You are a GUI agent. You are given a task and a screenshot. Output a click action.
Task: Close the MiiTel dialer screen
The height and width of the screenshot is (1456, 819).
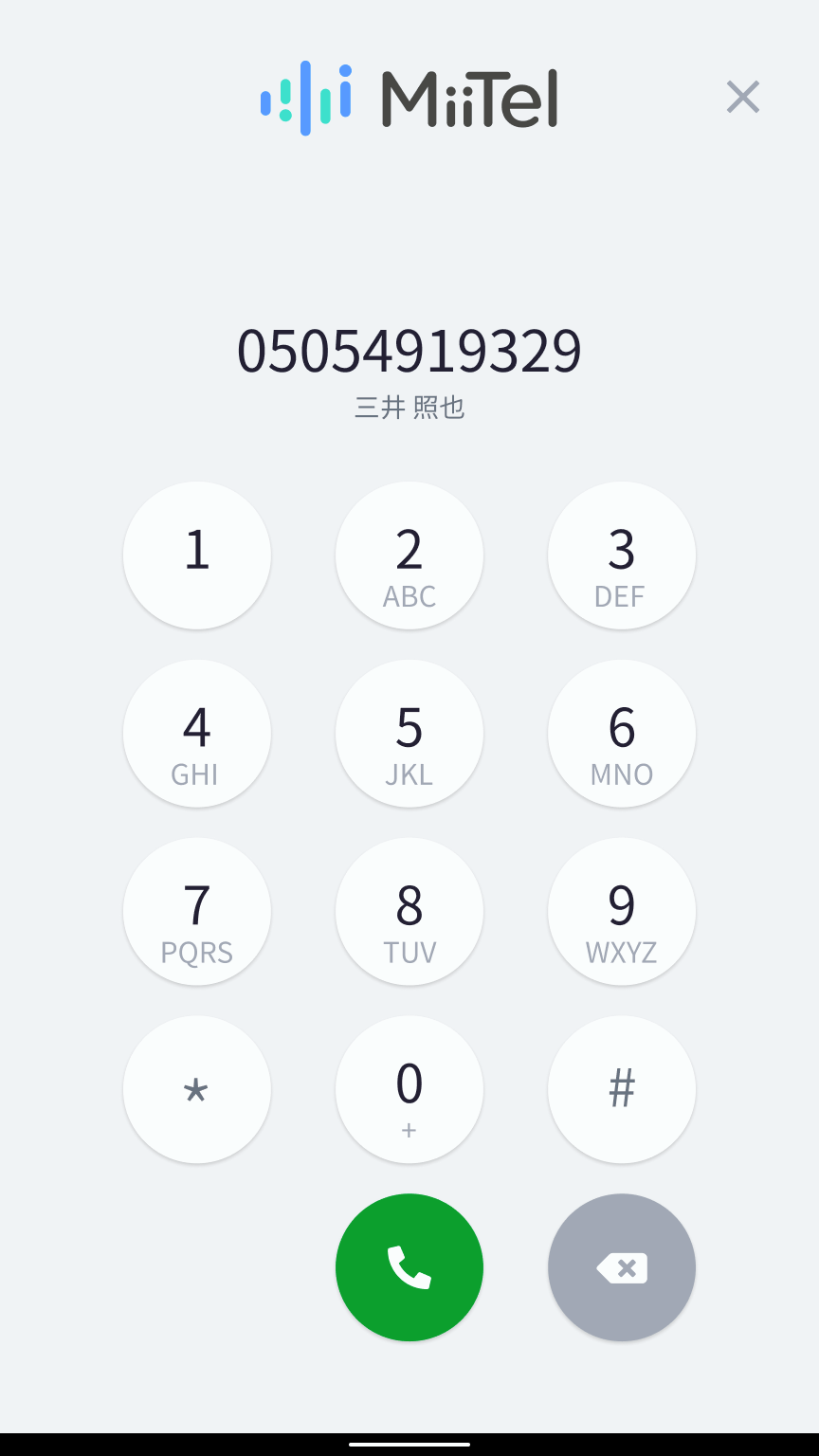coord(743,97)
